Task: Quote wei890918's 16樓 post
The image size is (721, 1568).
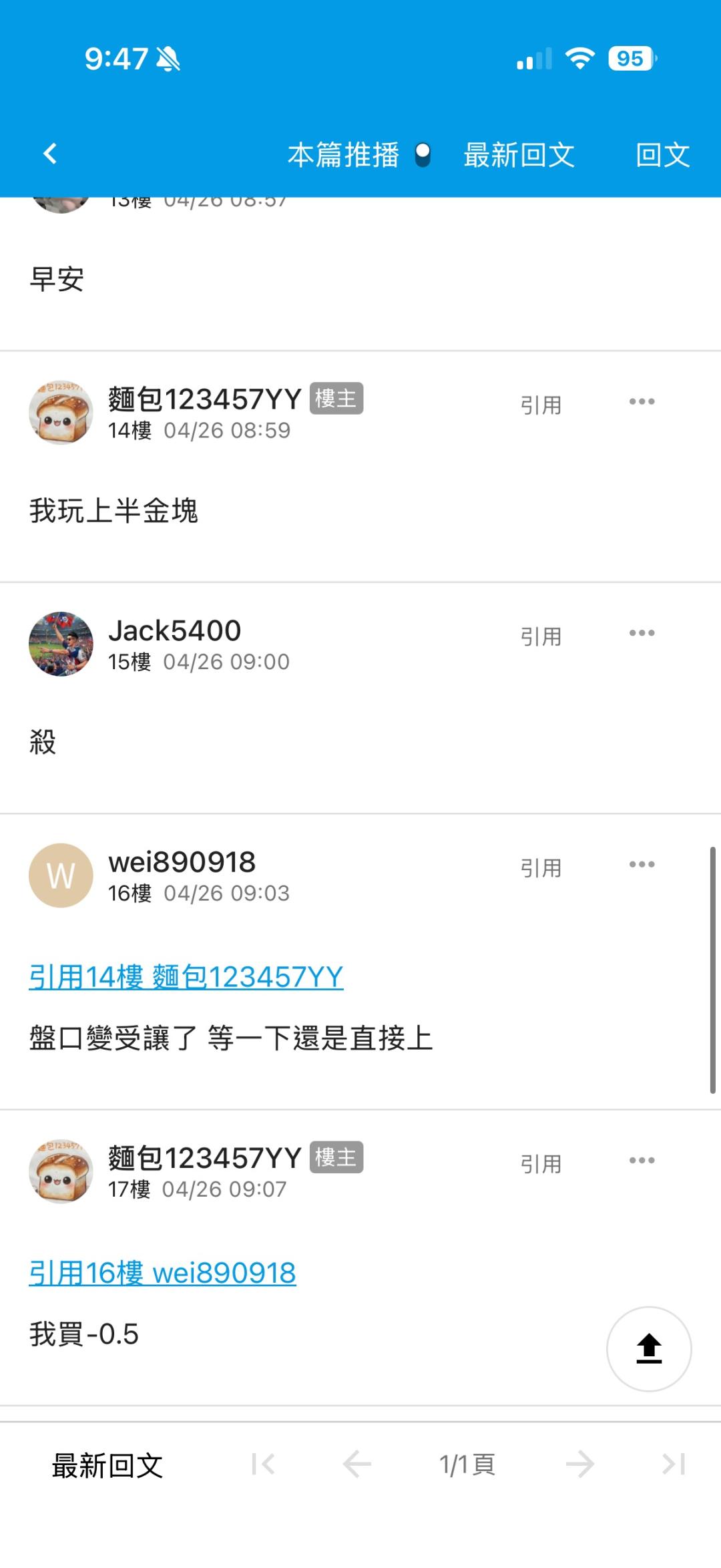Action: coord(541,868)
